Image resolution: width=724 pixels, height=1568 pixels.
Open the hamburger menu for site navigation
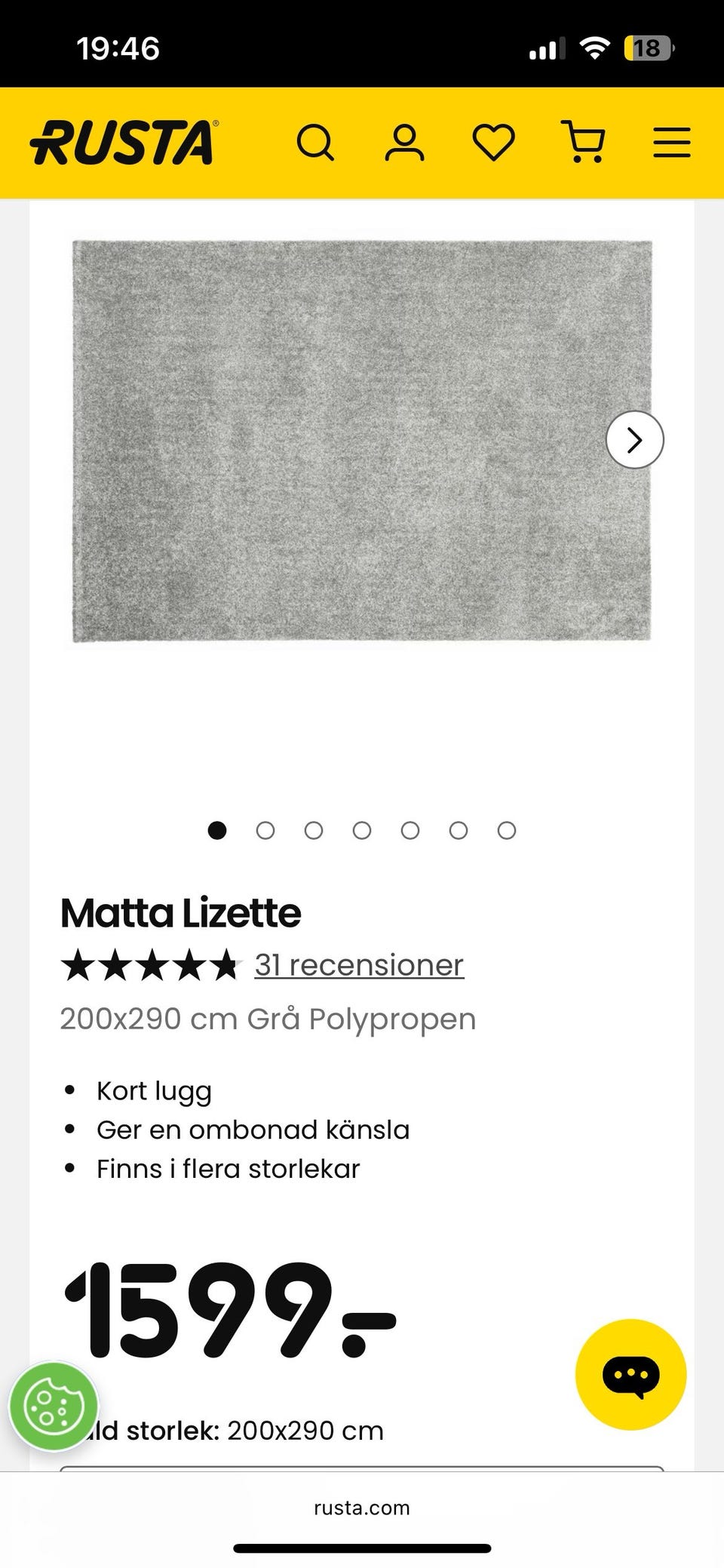(671, 141)
